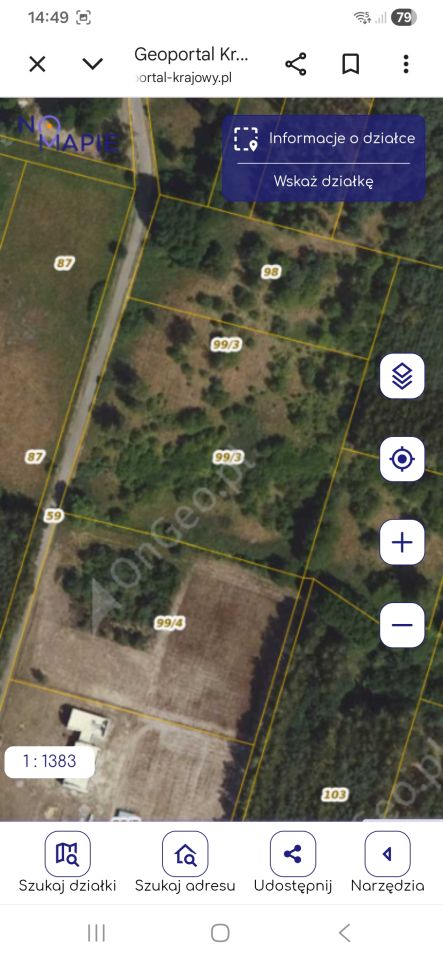443x960 pixels.
Task: Share this page from the top bar
Action: pos(296,64)
